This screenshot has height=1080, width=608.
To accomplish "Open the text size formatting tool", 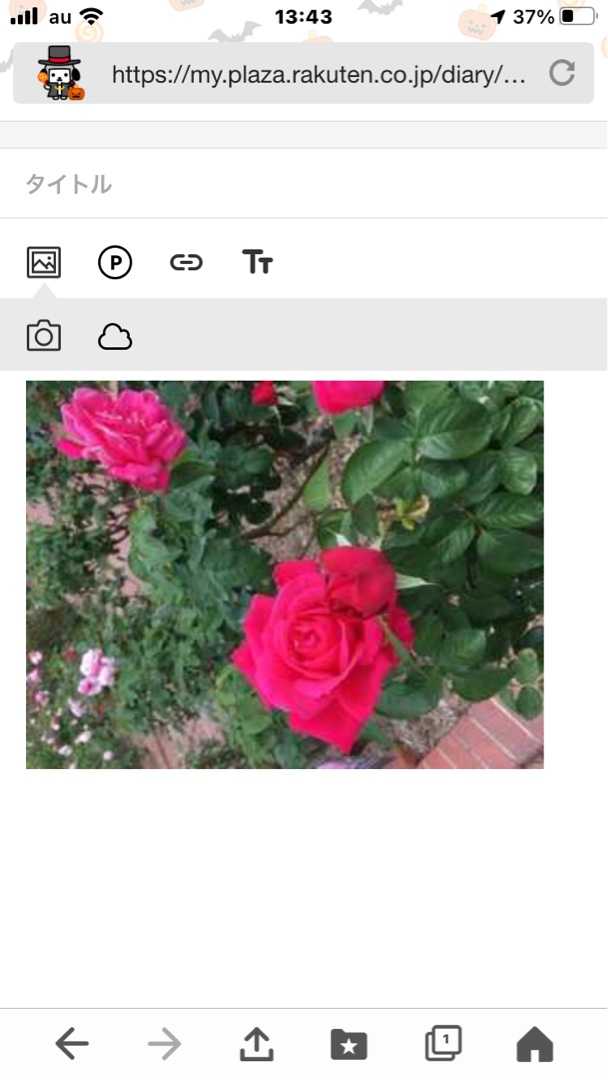I will coord(257,263).
